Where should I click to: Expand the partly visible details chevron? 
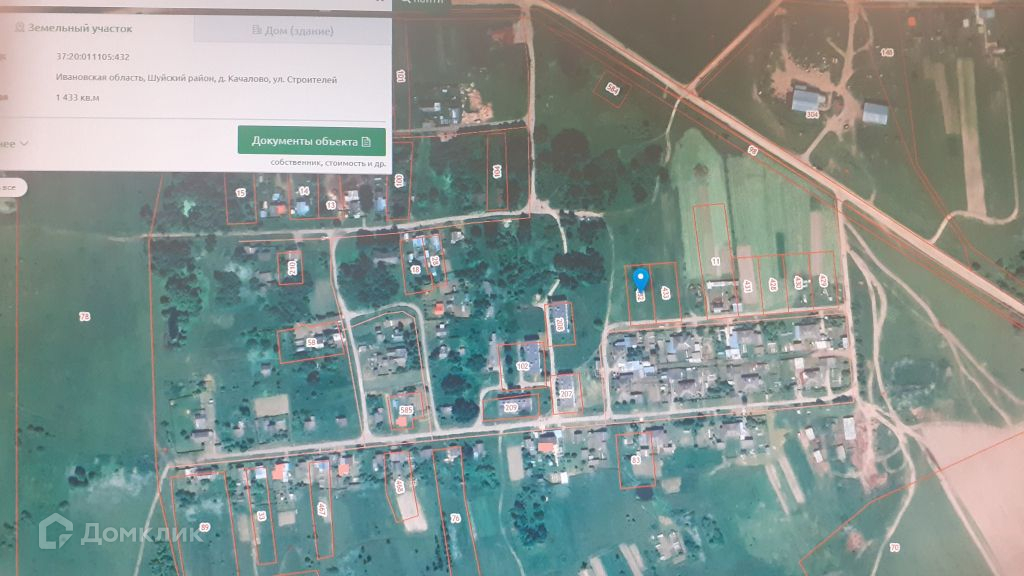(x=23, y=143)
